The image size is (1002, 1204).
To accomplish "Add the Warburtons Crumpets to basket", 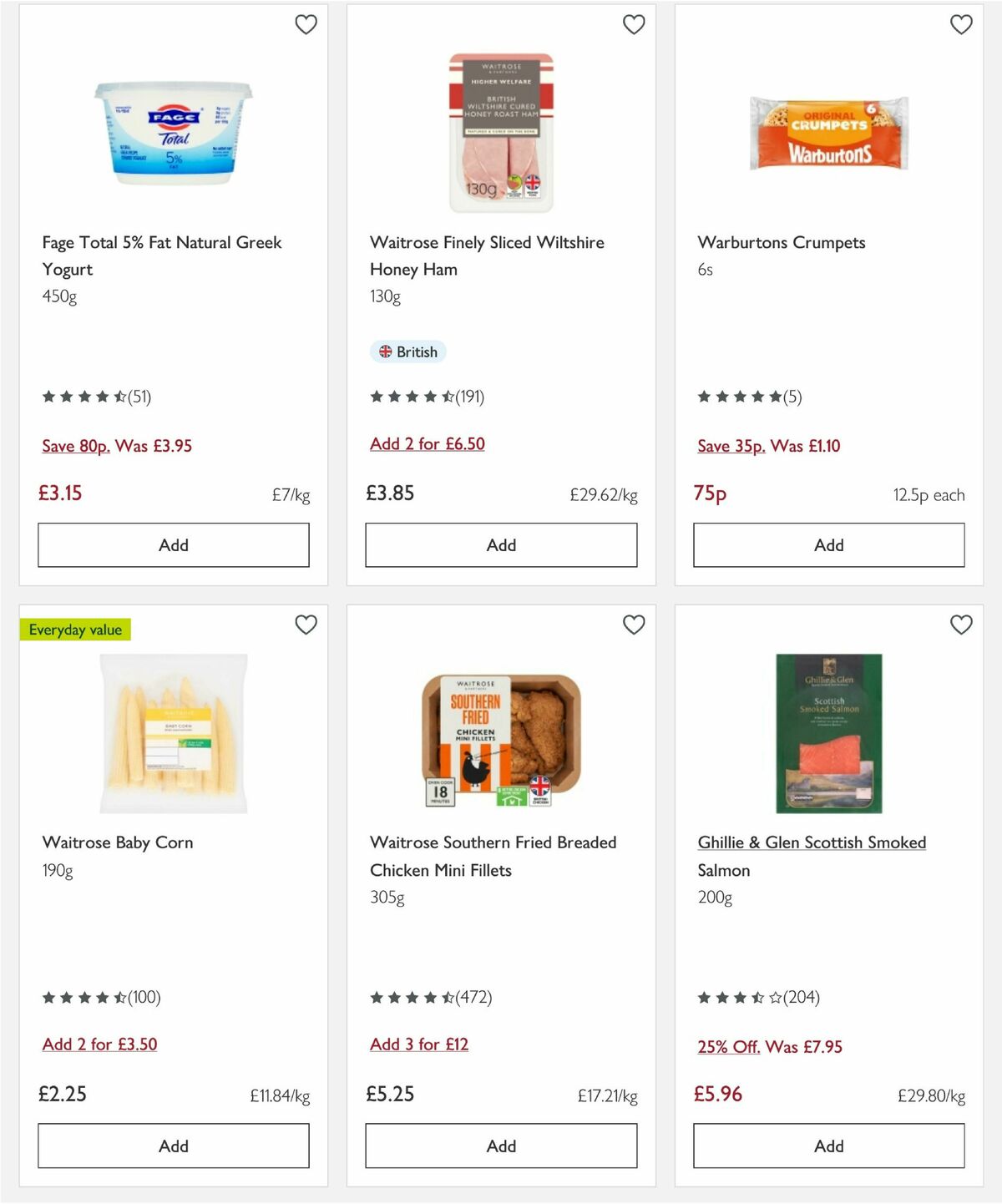I will (827, 544).
